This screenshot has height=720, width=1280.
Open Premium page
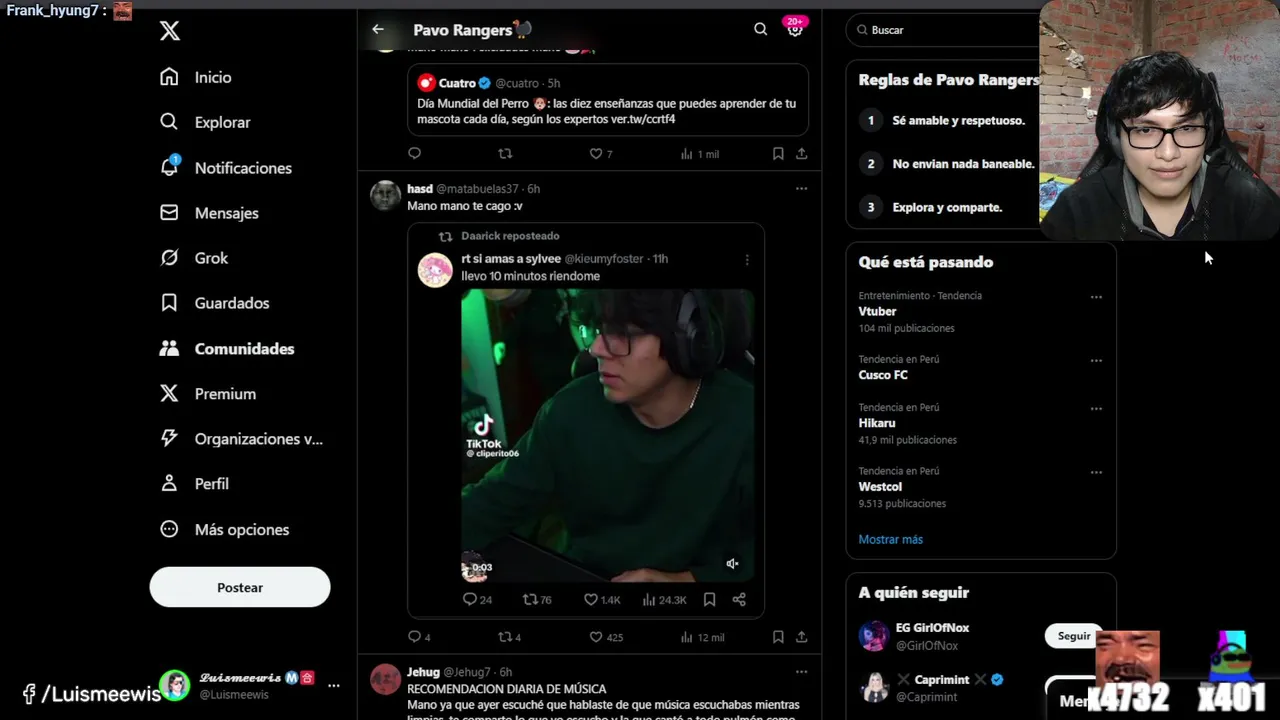tap(224, 394)
